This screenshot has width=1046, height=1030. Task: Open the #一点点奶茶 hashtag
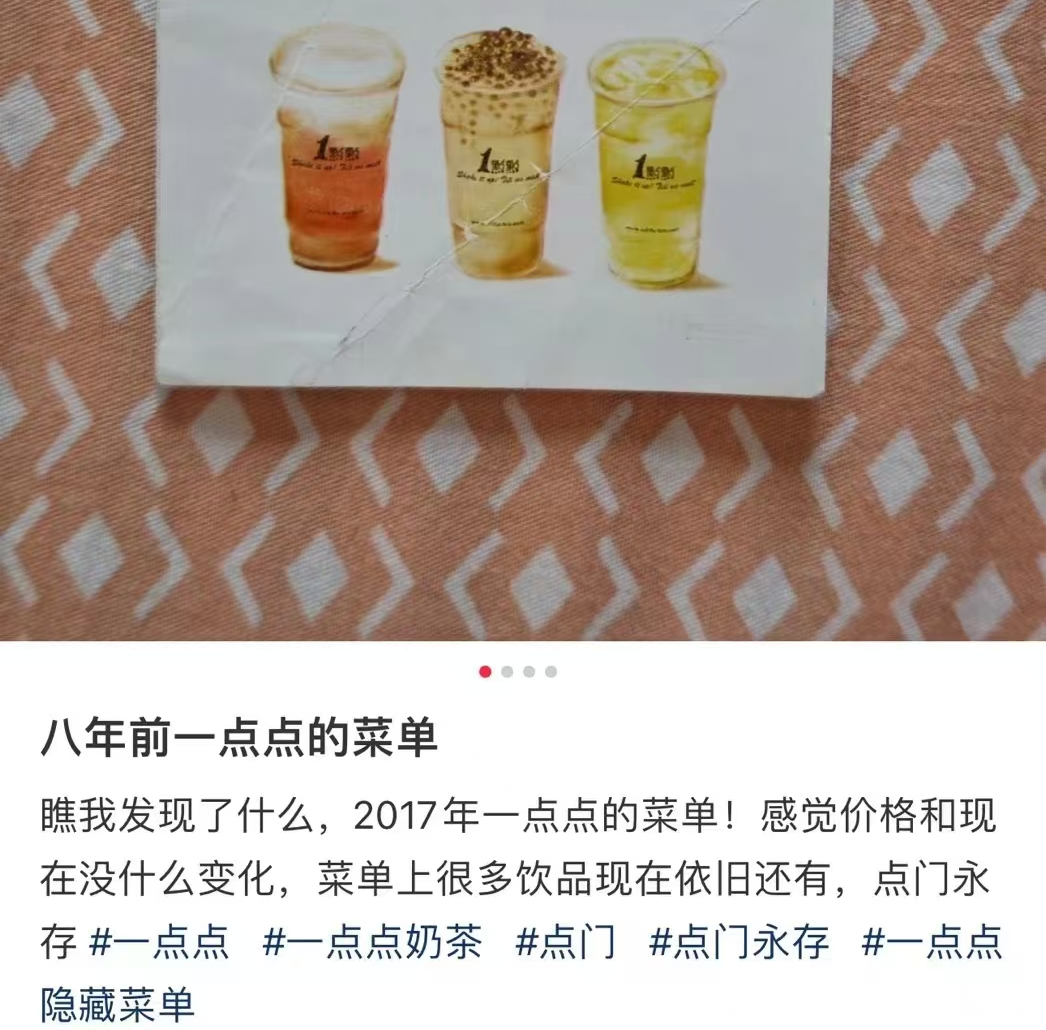pyautogui.click(x=372, y=942)
